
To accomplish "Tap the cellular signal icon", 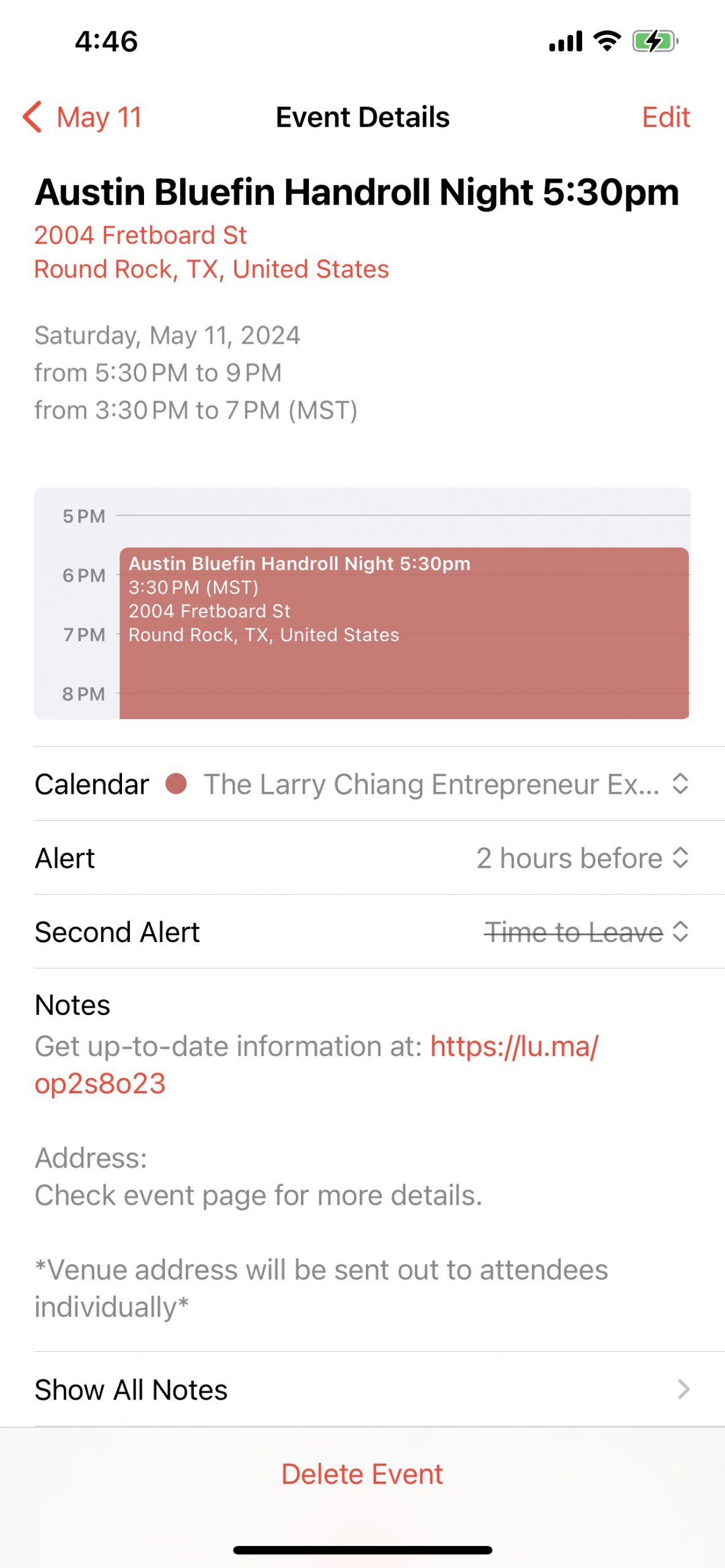I will tap(564, 42).
